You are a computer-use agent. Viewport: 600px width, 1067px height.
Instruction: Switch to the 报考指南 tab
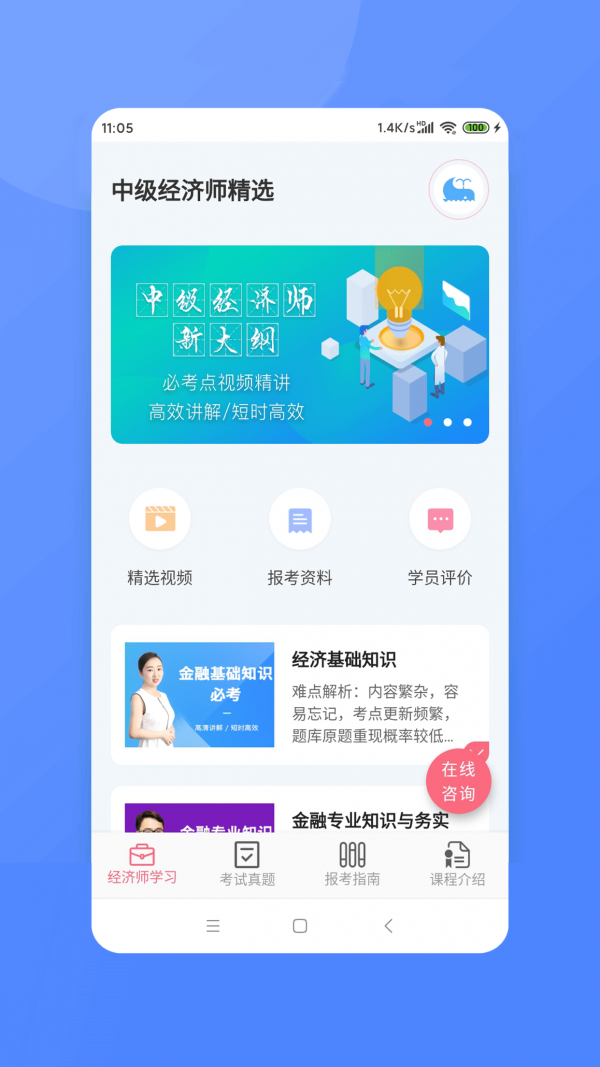pyautogui.click(x=352, y=864)
